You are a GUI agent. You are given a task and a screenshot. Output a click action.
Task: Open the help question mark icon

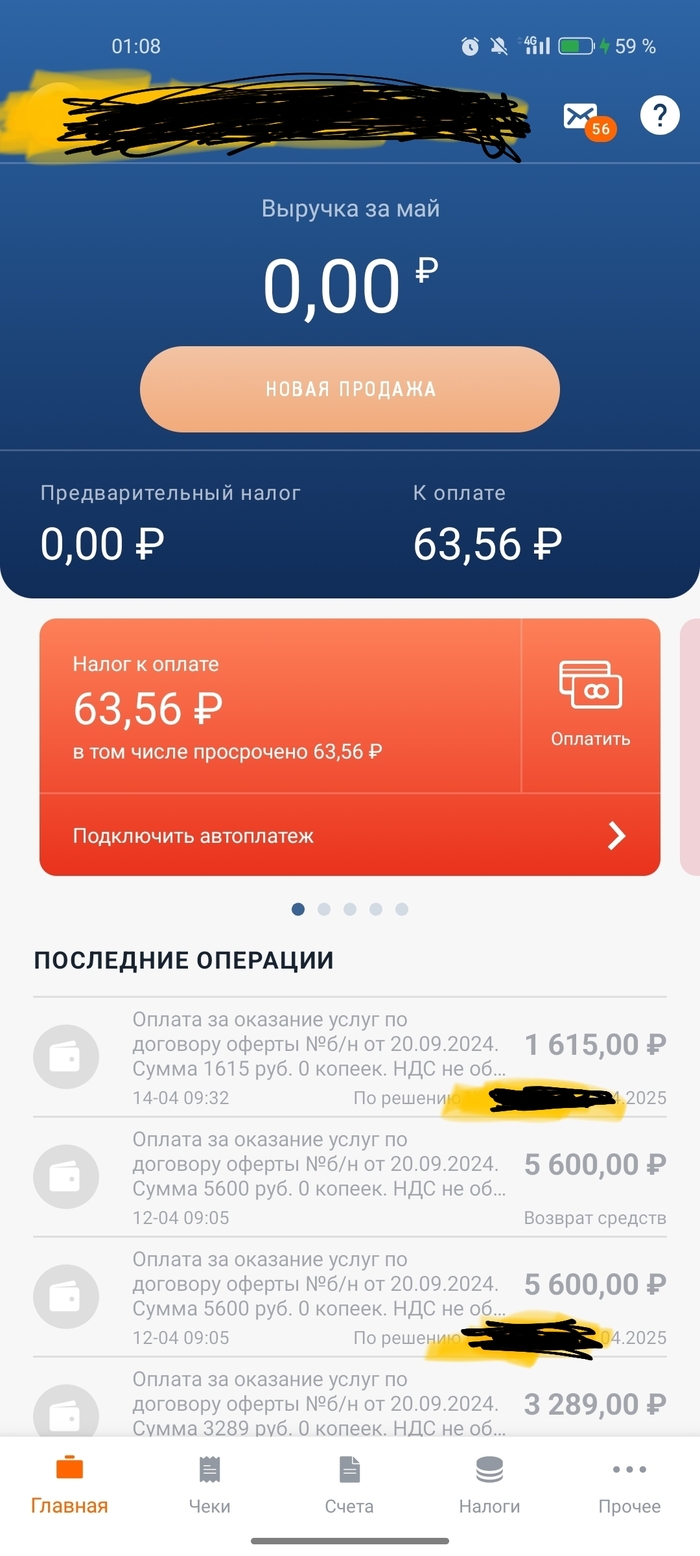coord(659,116)
